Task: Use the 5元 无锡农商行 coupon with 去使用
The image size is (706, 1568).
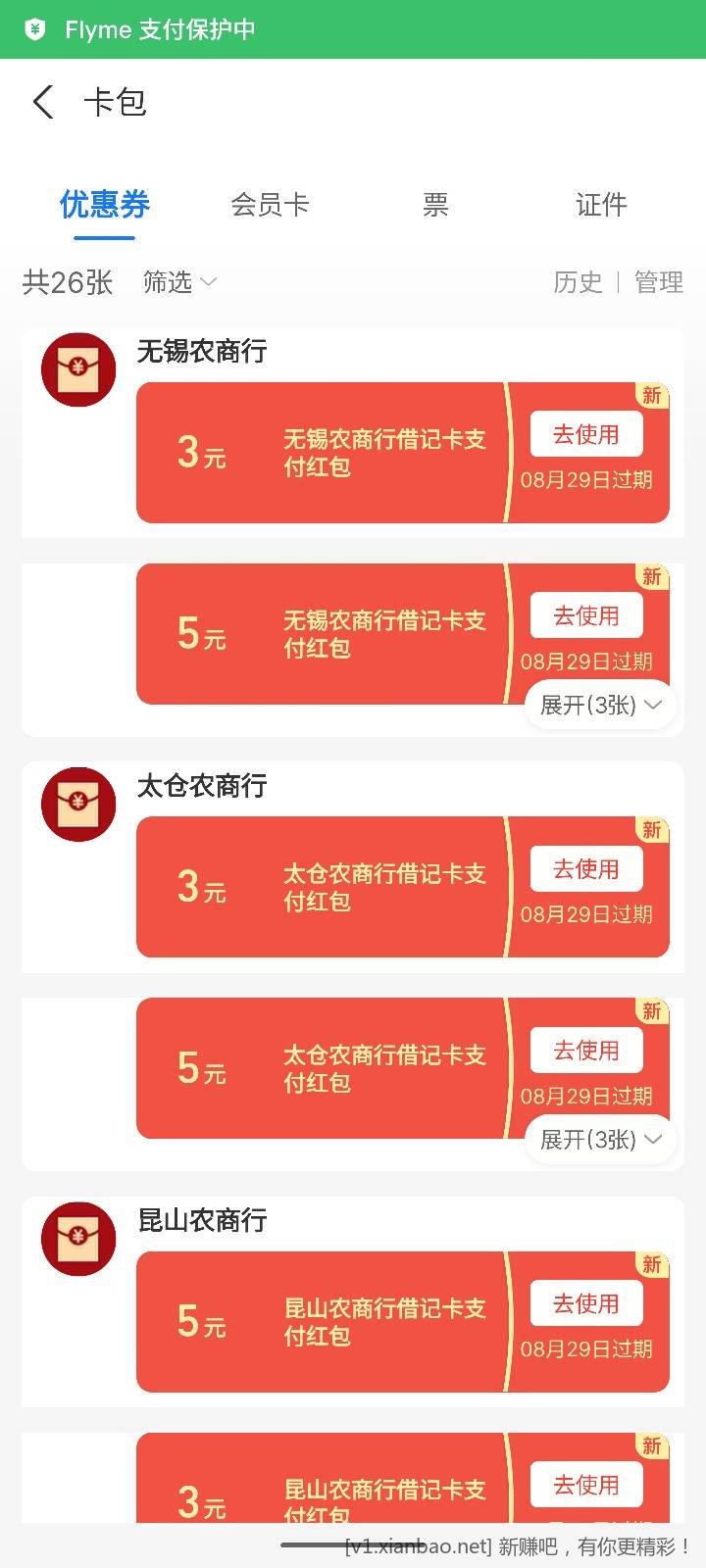Action: click(586, 615)
